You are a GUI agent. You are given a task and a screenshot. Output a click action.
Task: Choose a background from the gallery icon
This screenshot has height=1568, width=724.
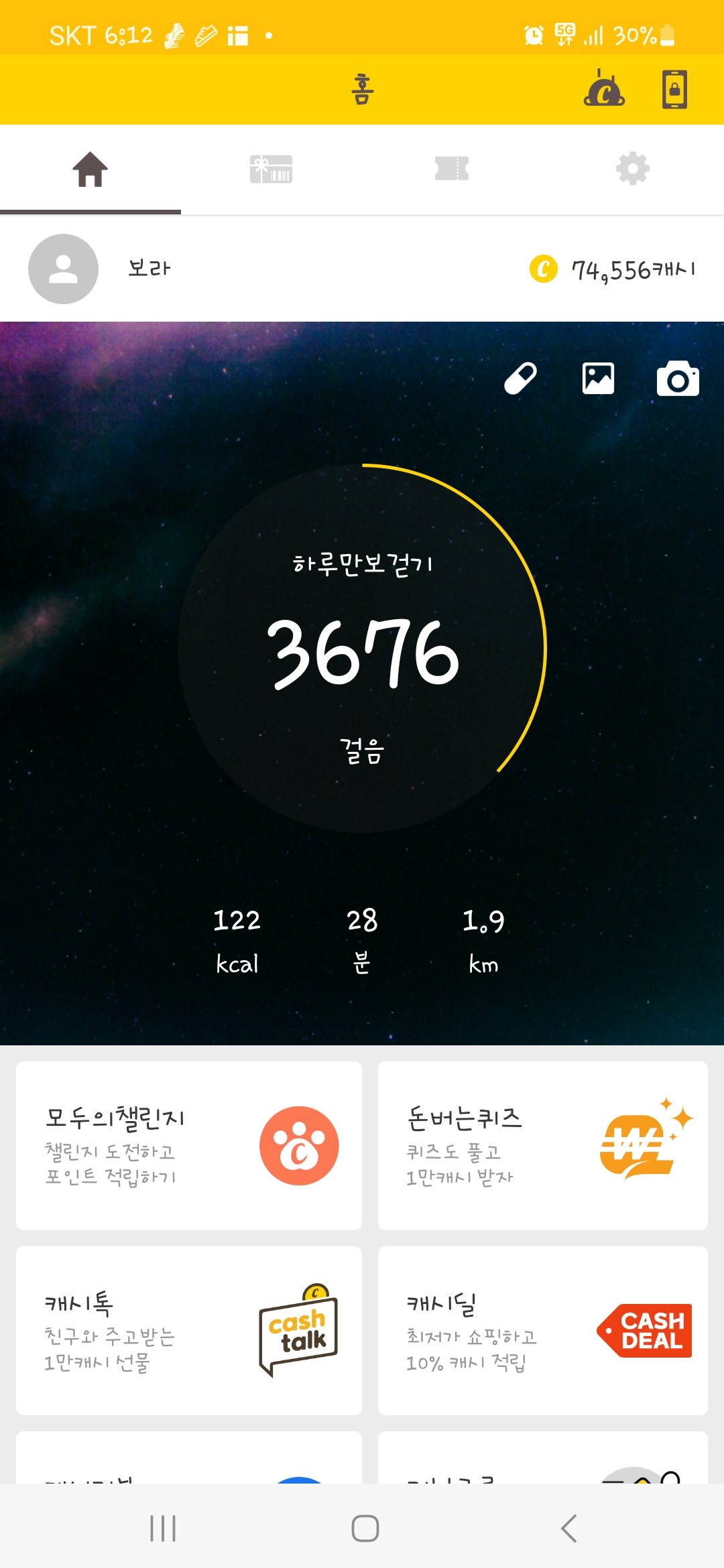click(x=598, y=379)
